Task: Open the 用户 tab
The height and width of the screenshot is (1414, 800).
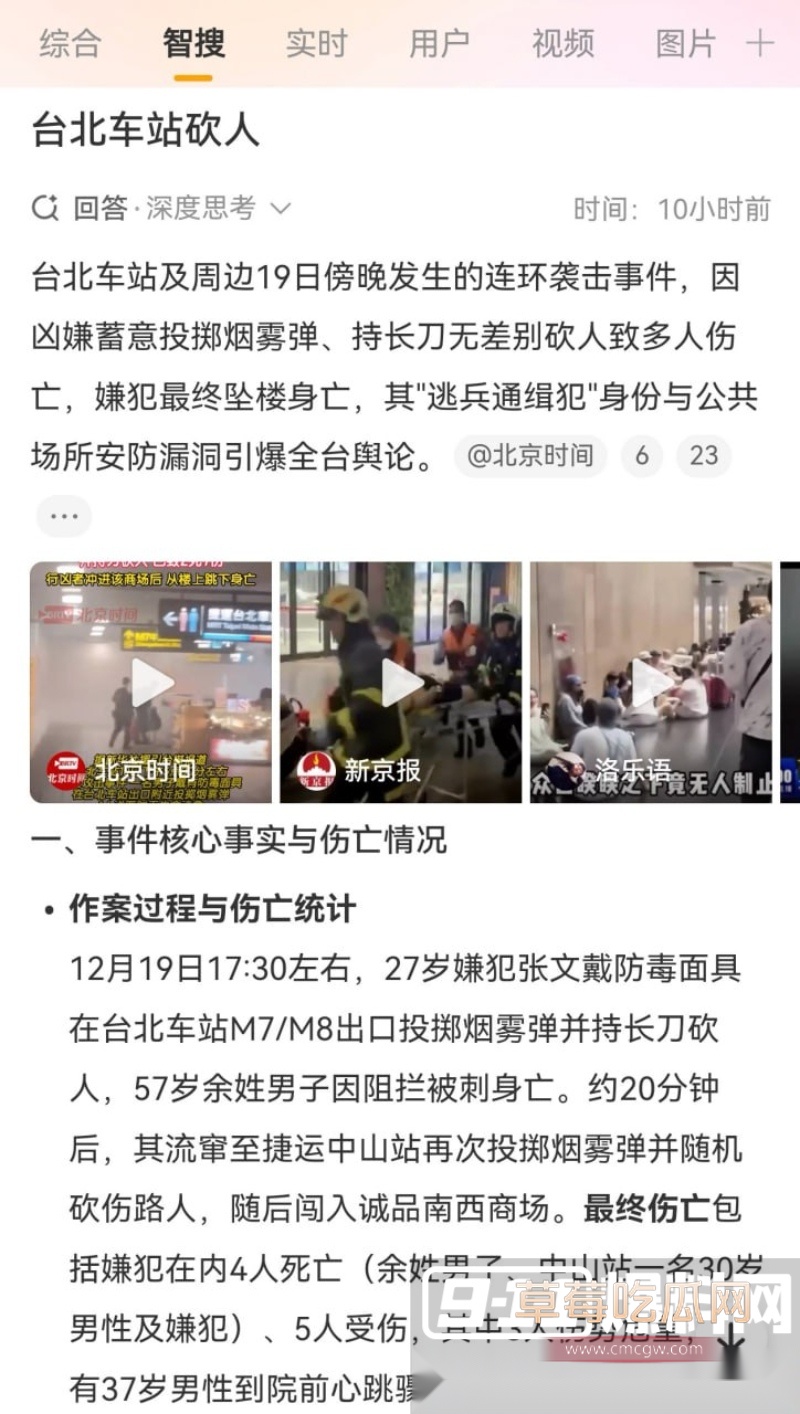Action: pyautogui.click(x=438, y=44)
